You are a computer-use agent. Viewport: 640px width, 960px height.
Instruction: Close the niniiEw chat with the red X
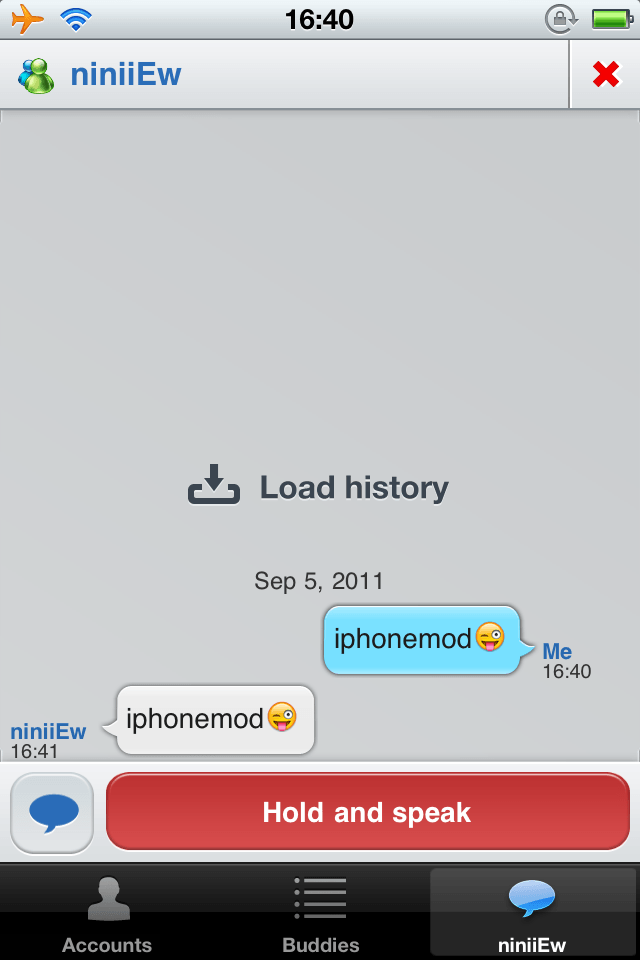[605, 74]
